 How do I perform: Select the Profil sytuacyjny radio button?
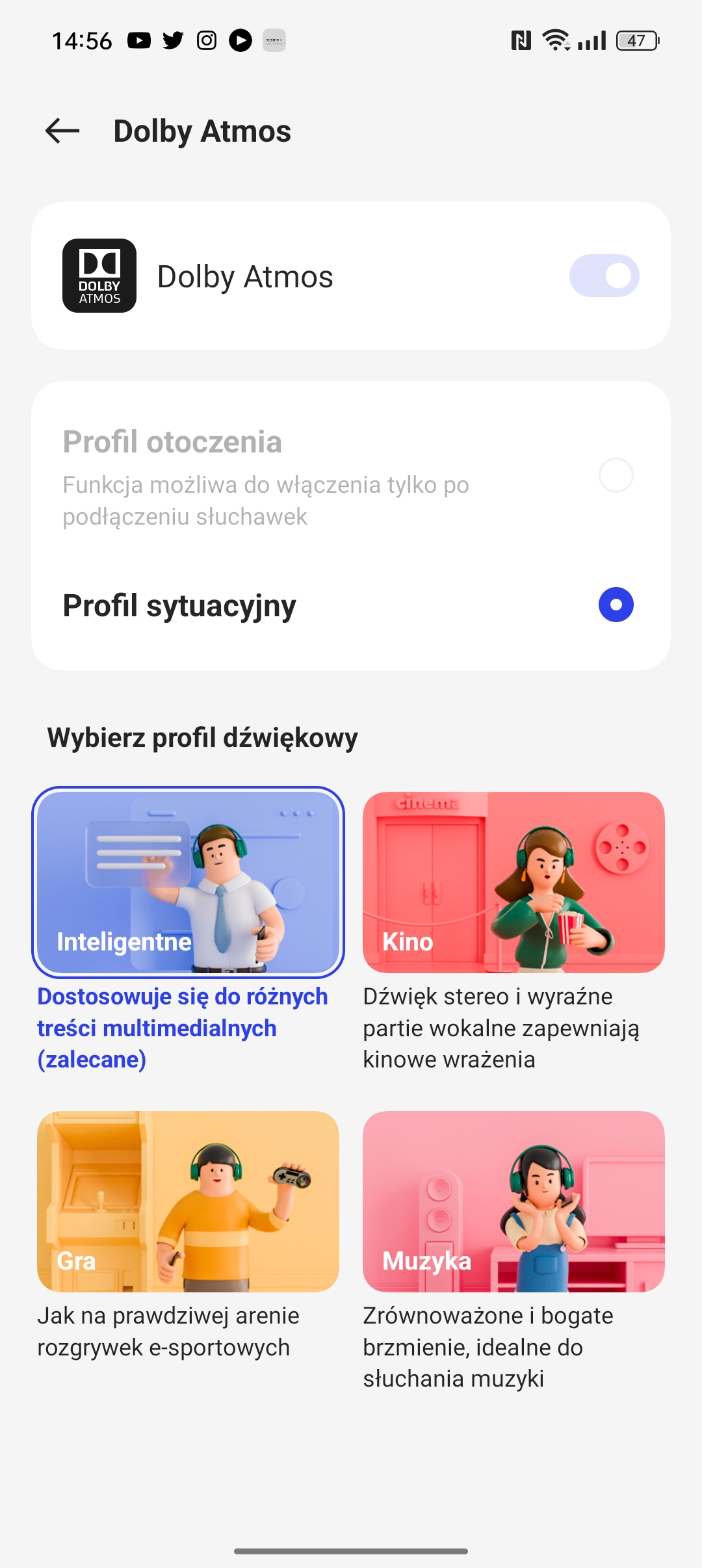click(616, 605)
